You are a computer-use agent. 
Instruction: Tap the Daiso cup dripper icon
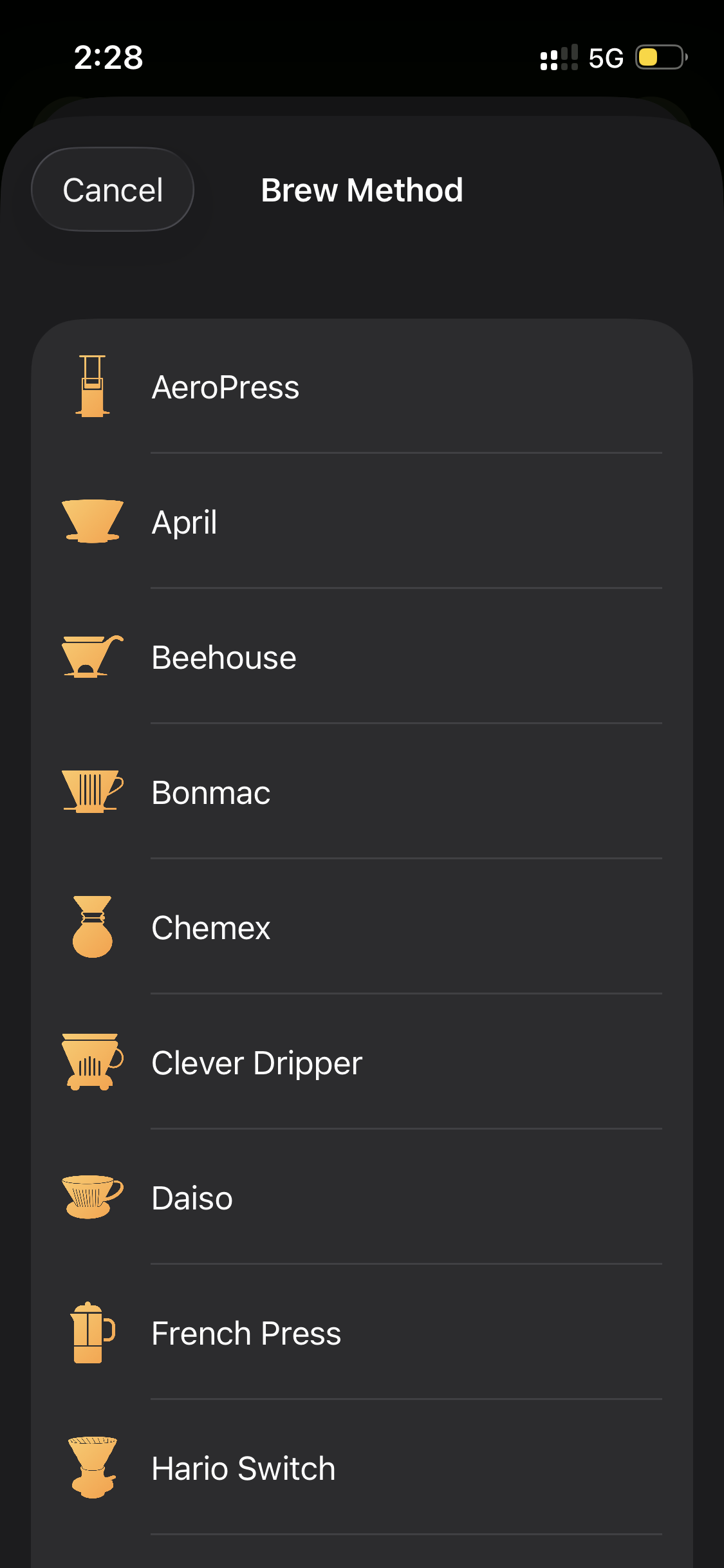92,1198
